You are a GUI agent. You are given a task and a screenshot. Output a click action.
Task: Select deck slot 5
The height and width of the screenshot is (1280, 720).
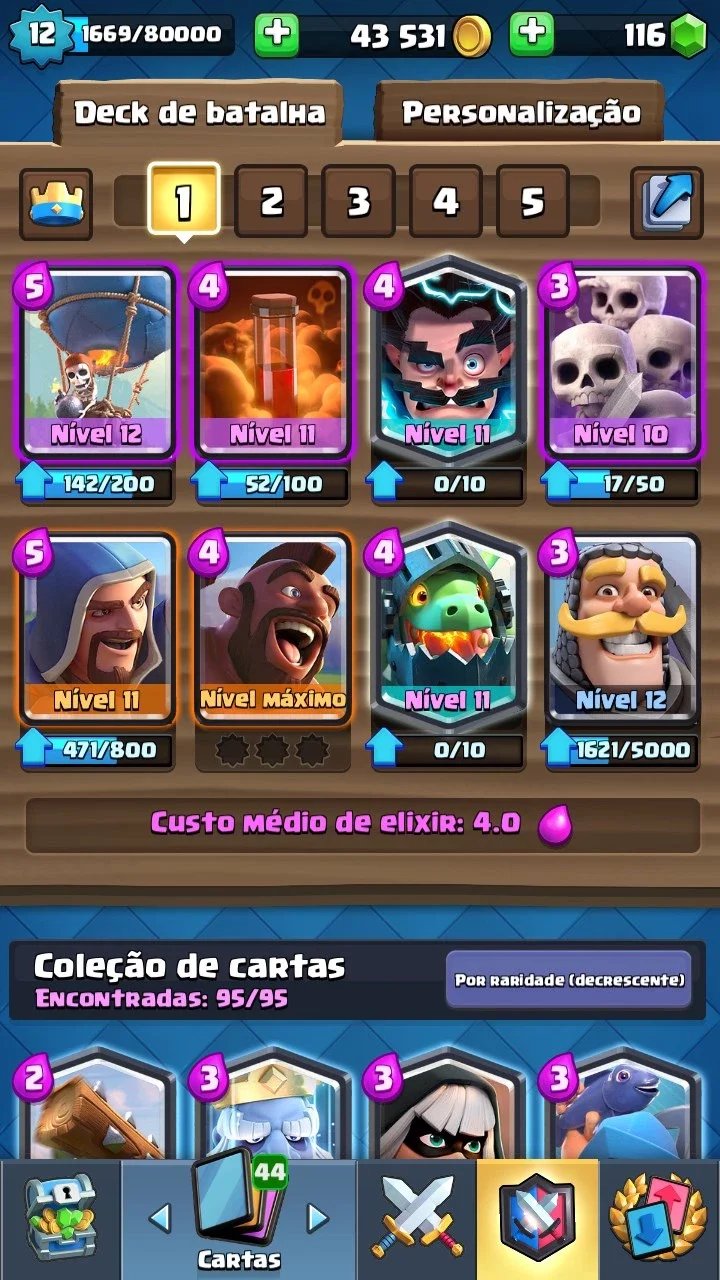(532, 202)
